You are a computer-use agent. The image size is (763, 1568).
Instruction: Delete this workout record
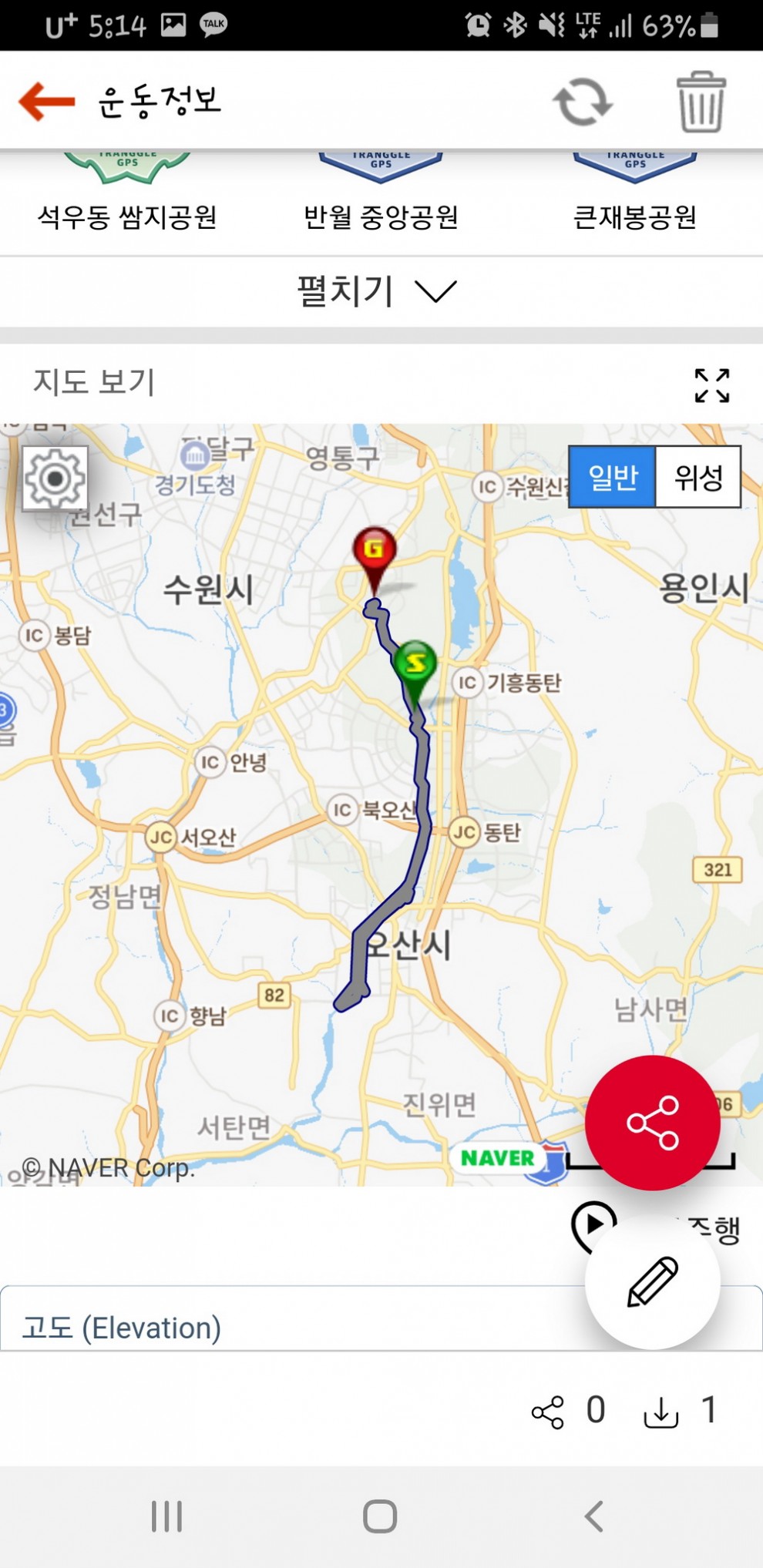(701, 101)
